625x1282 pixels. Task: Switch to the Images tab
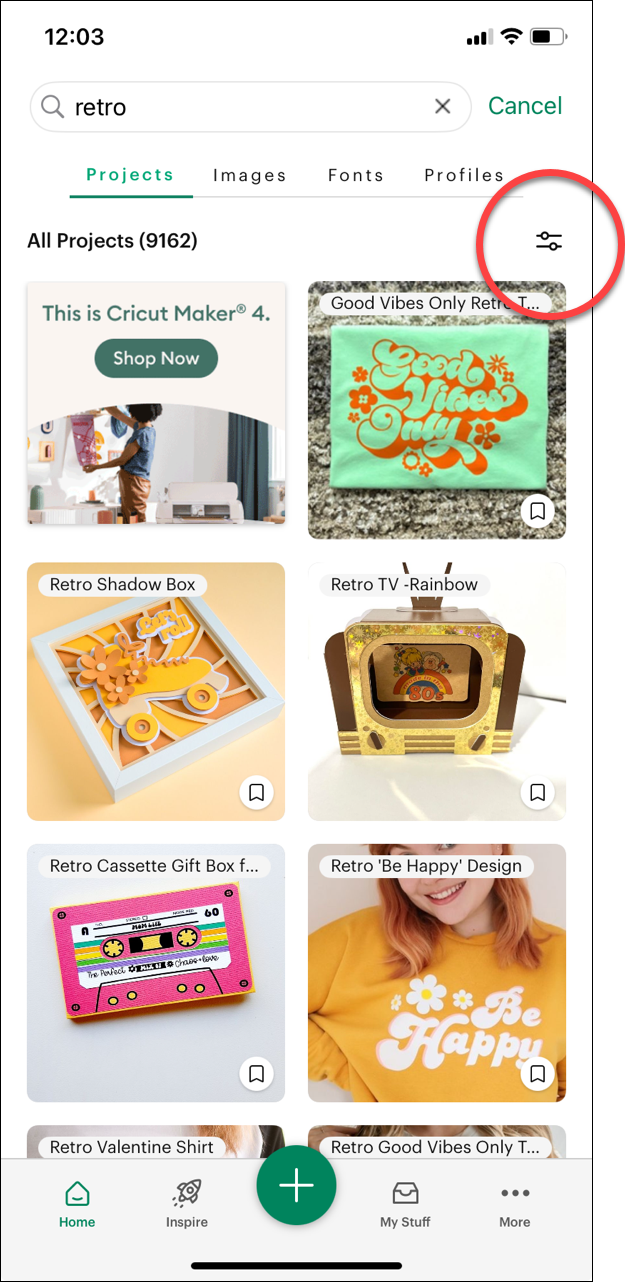(249, 175)
